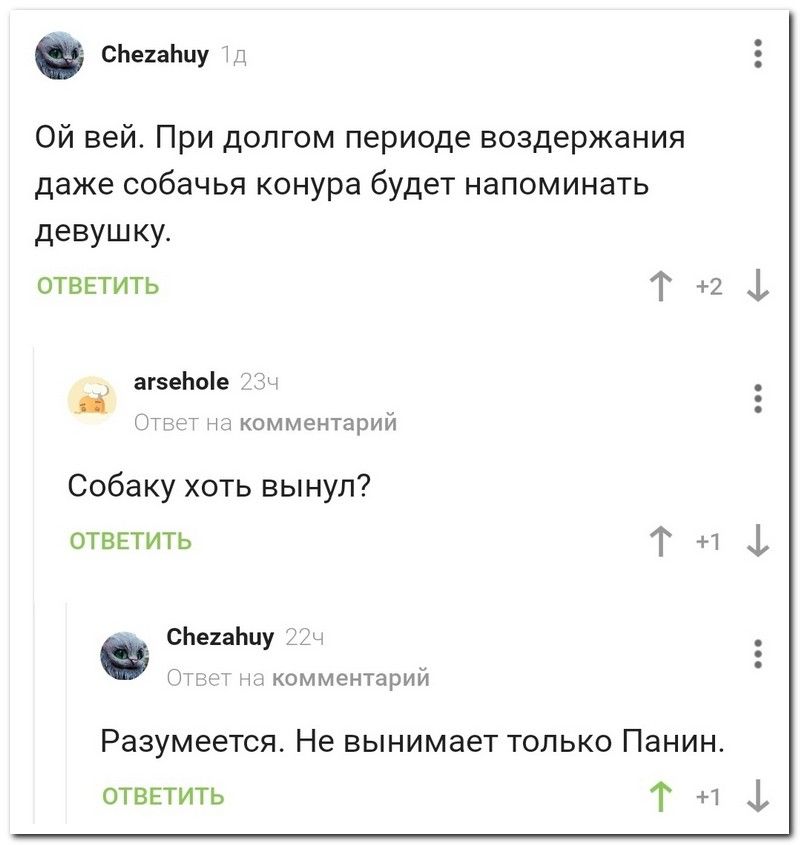Reply to the comment about собачья конура
This screenshot has height=845, width=800.
(98, 286)
